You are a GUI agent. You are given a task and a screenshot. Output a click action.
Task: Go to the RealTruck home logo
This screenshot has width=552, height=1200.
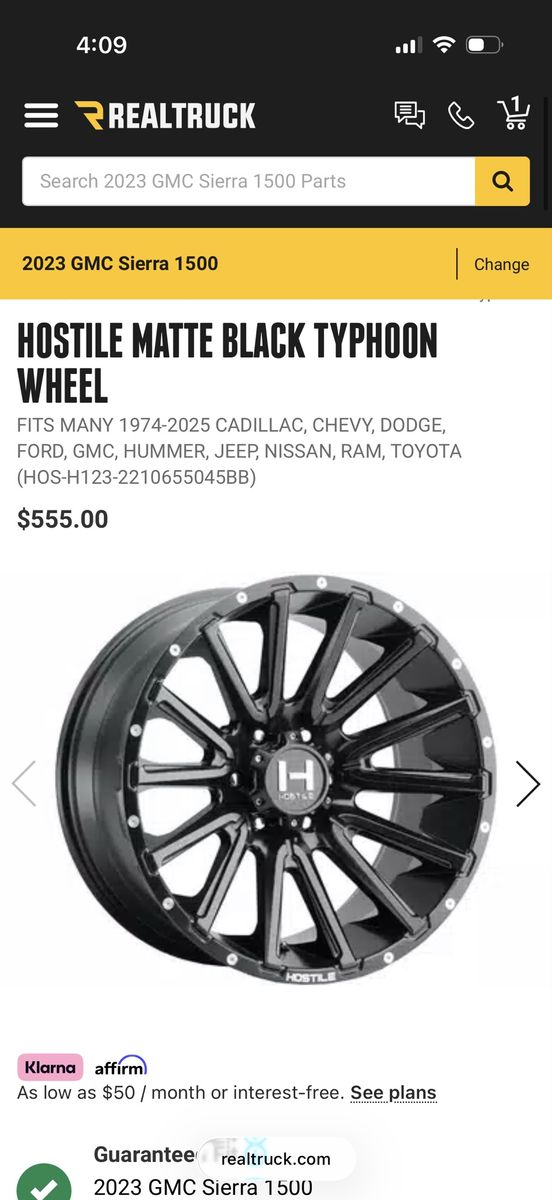165,116
